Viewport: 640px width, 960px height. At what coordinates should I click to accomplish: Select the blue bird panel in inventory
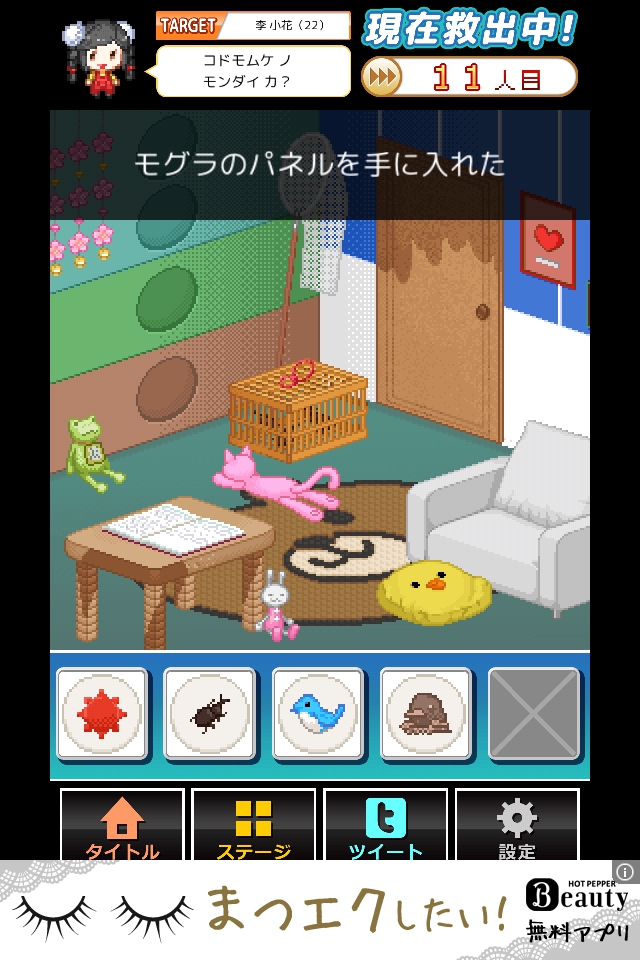pyautogui.click(x=318, y=712)
